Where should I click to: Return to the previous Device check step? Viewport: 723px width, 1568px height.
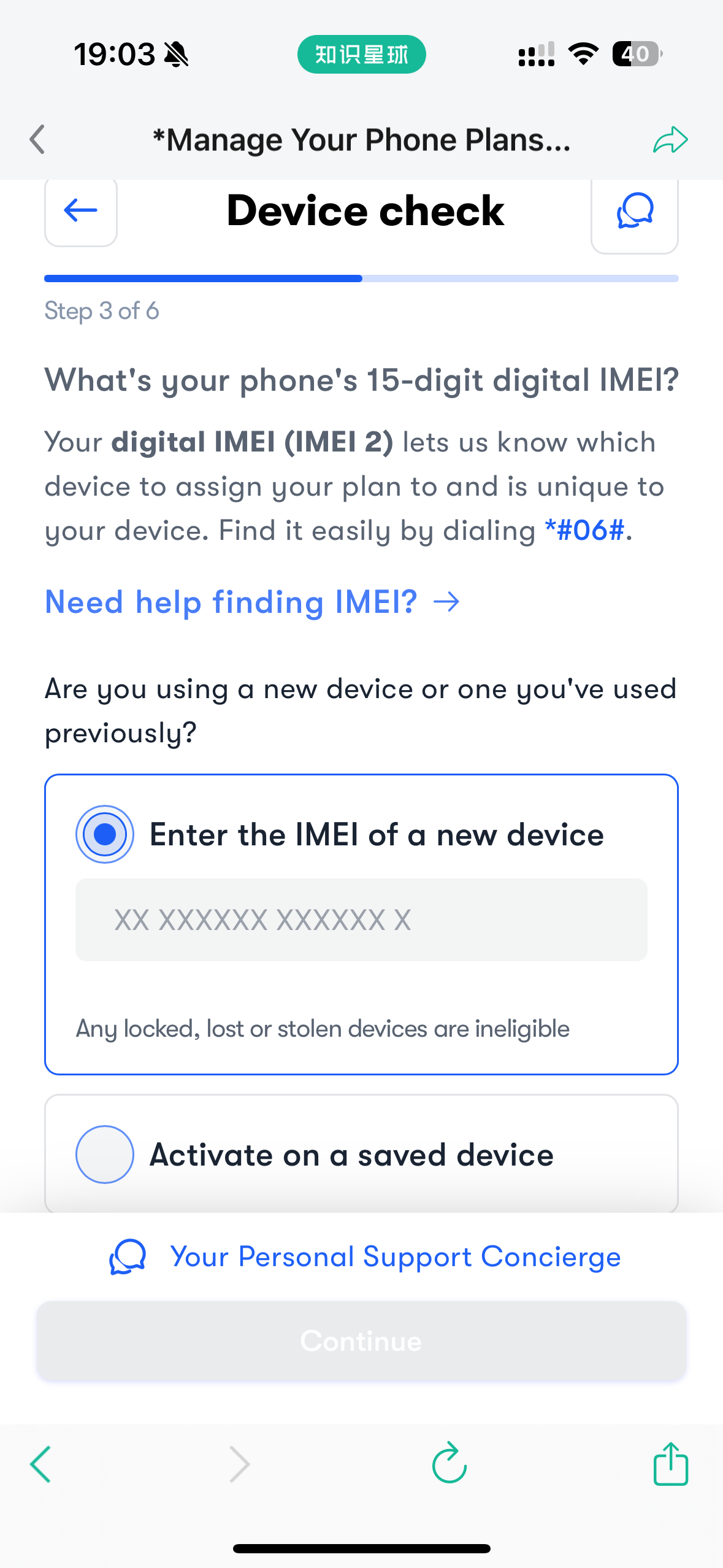(x=81, y=210)
